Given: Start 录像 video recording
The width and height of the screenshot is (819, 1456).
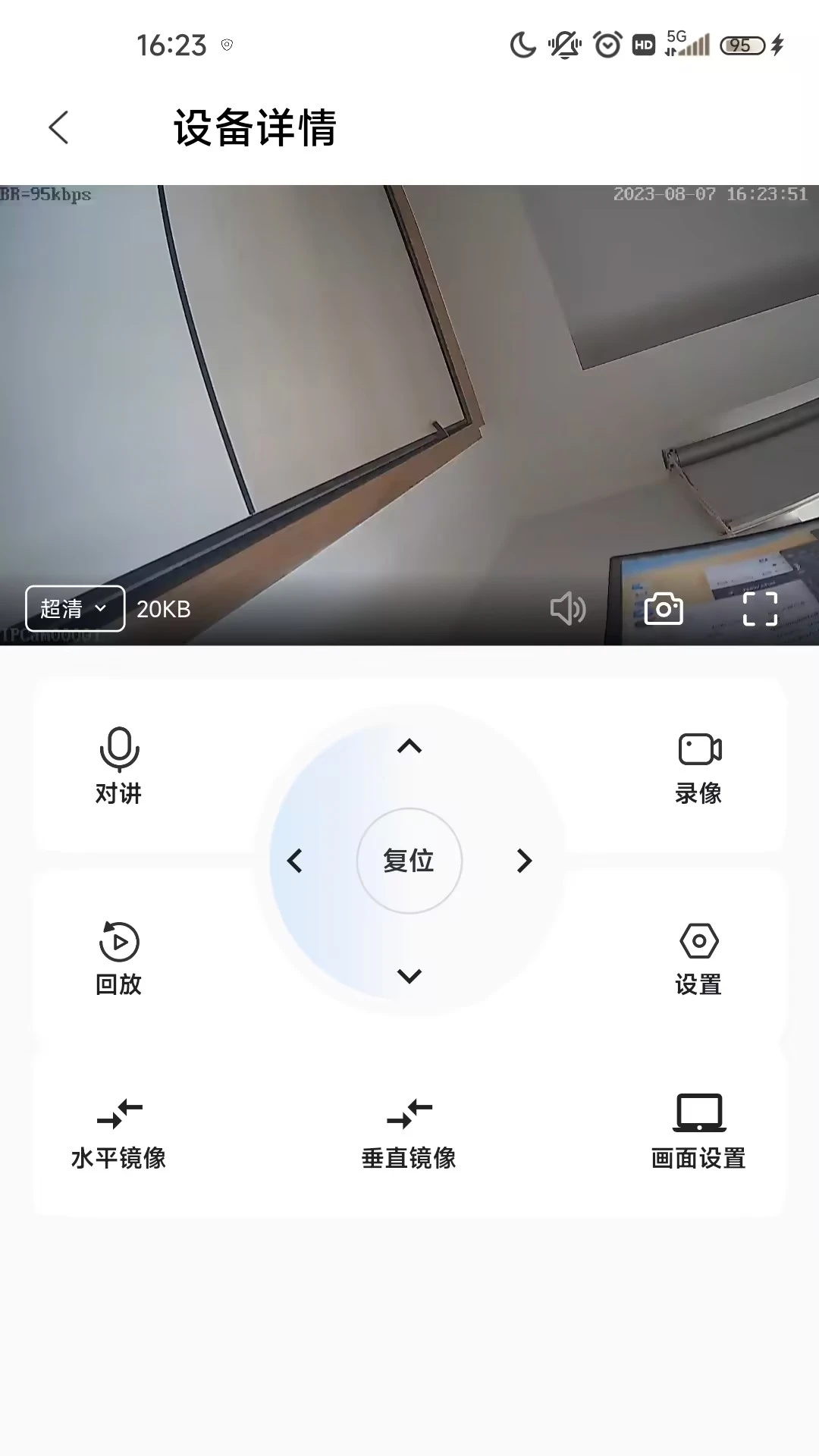Looking at the screenshot, I should point(698,766).
